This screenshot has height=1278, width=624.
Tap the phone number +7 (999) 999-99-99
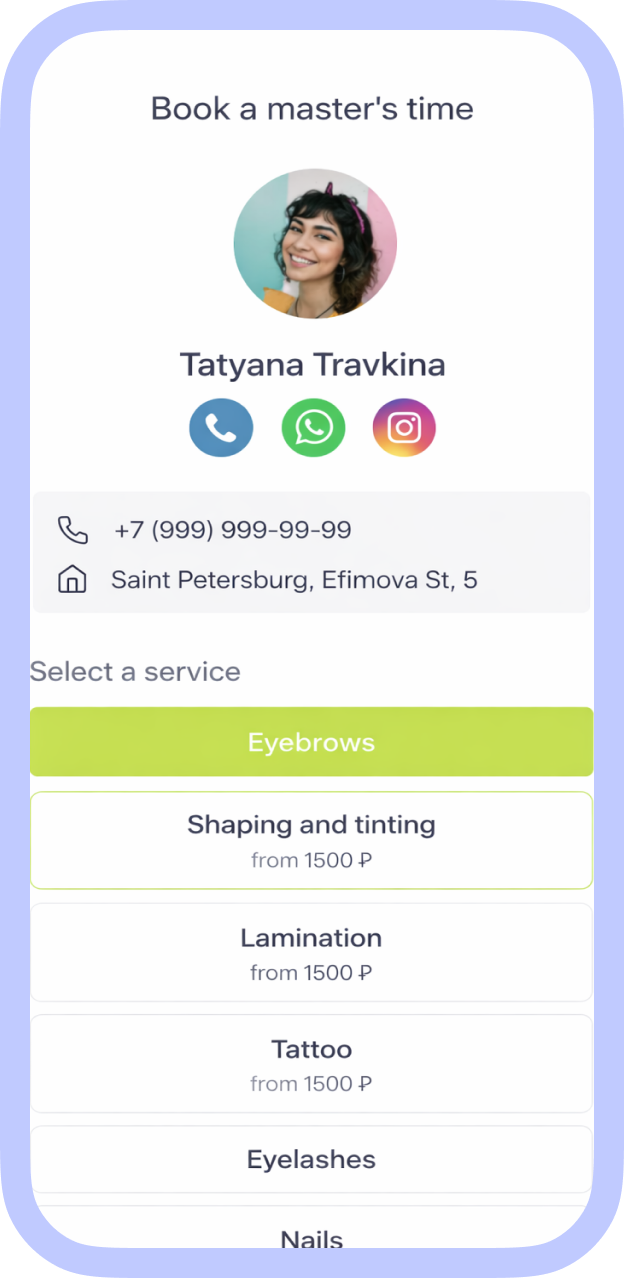coord(232,530)
